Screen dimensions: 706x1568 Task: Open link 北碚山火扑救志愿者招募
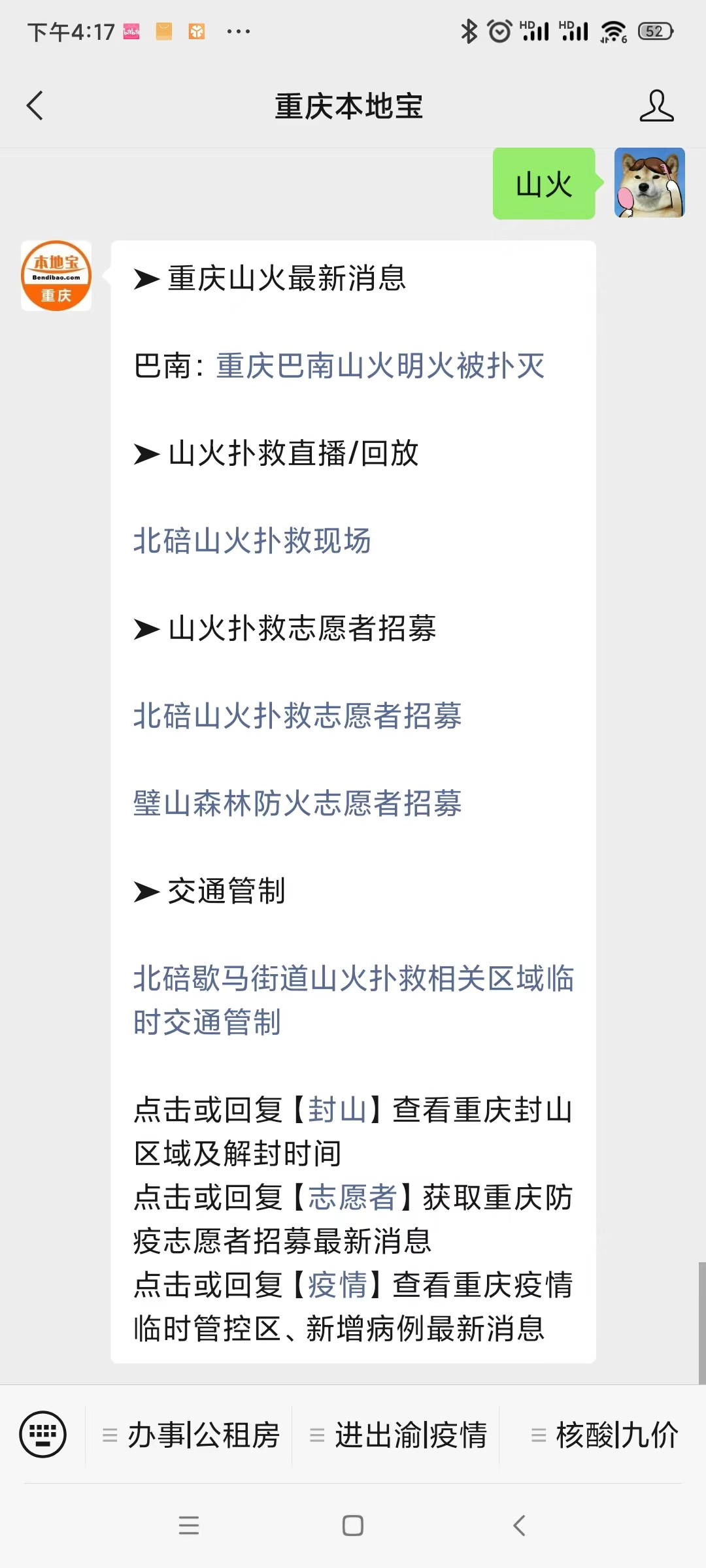tap(297, 716)
